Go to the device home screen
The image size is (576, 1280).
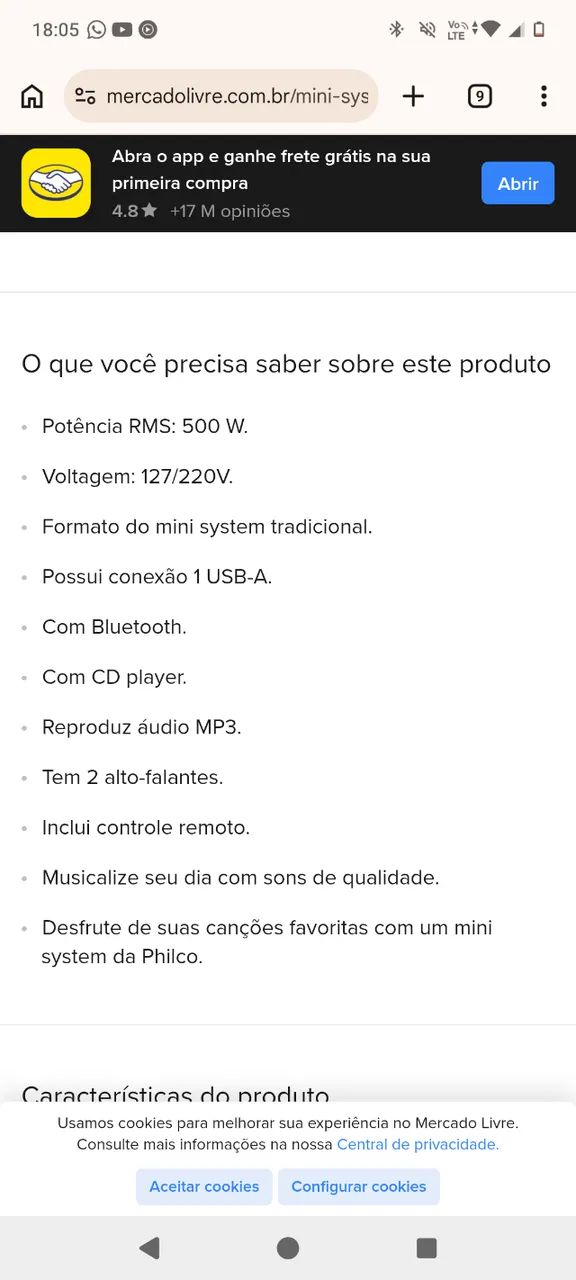coord(288,1247)
